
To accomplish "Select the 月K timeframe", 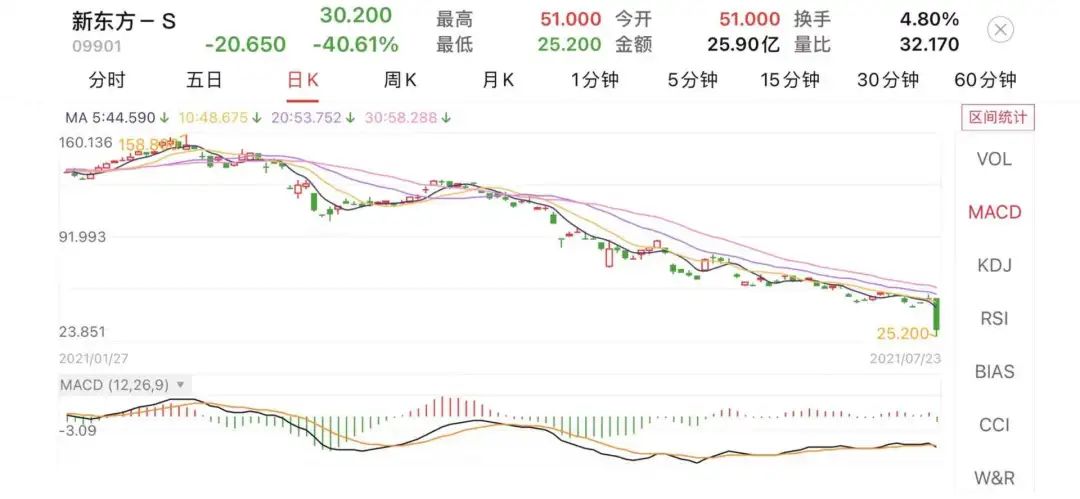I will (x=498, y=80).
